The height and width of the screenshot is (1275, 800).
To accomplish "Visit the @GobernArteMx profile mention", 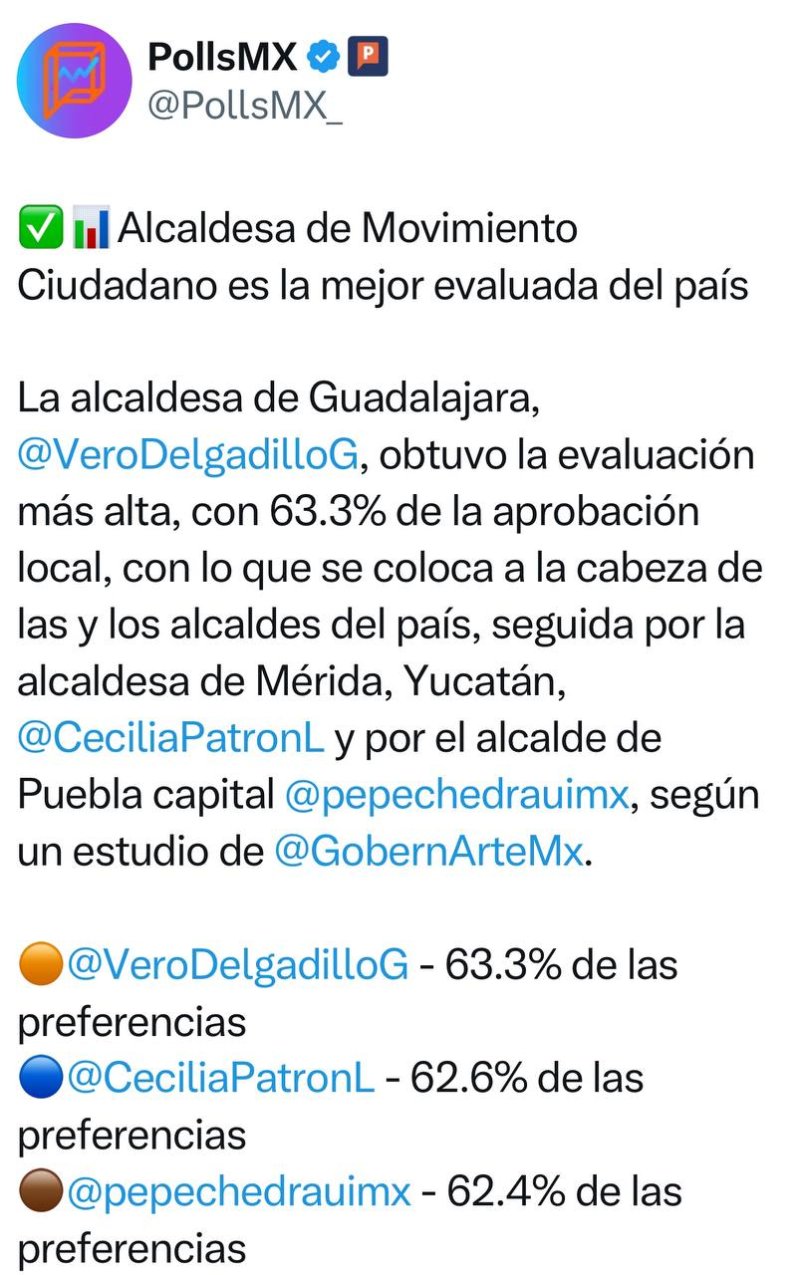I will 427,853.
